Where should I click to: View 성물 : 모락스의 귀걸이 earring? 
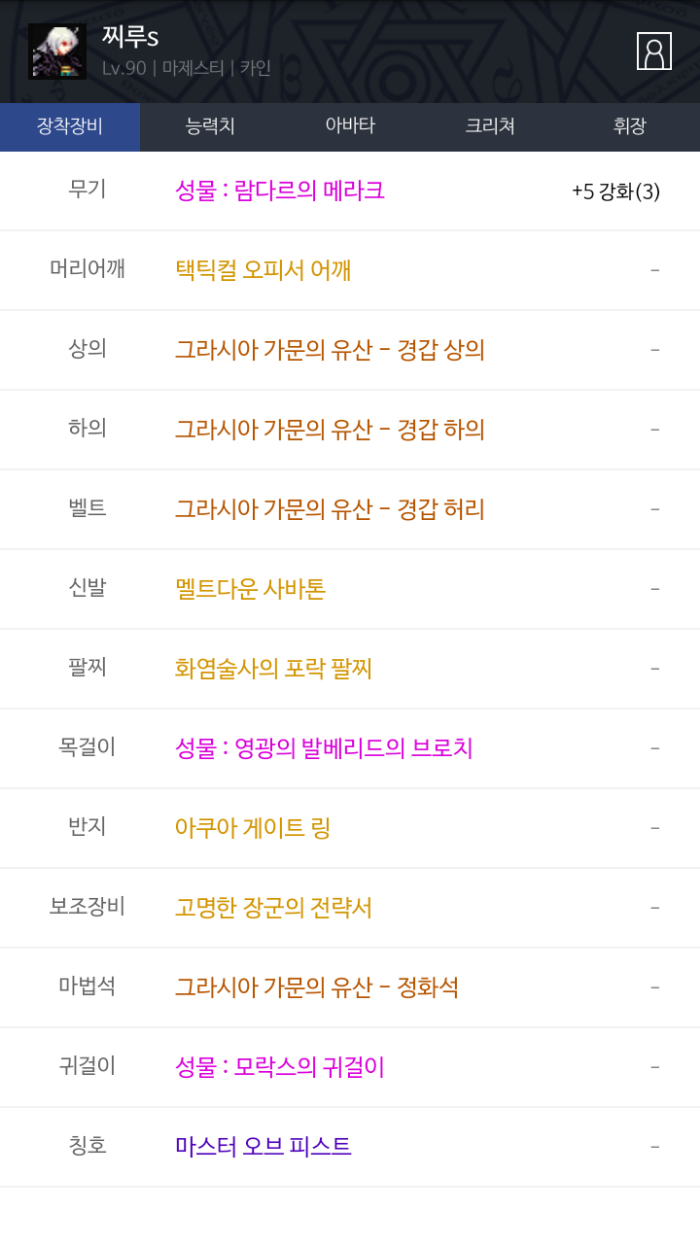(x=280, y=1067)
